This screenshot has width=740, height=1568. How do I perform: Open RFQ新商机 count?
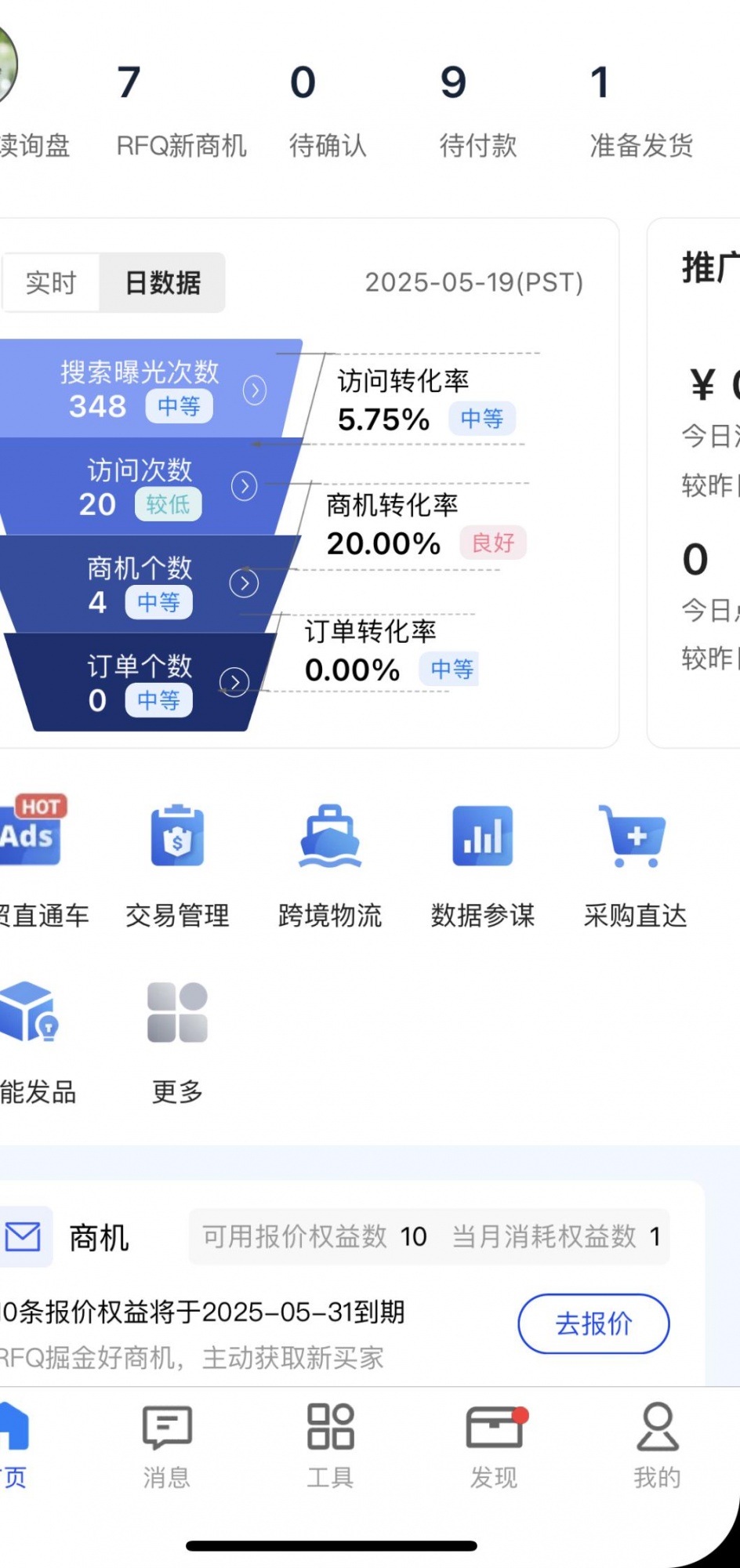point(180,110)
